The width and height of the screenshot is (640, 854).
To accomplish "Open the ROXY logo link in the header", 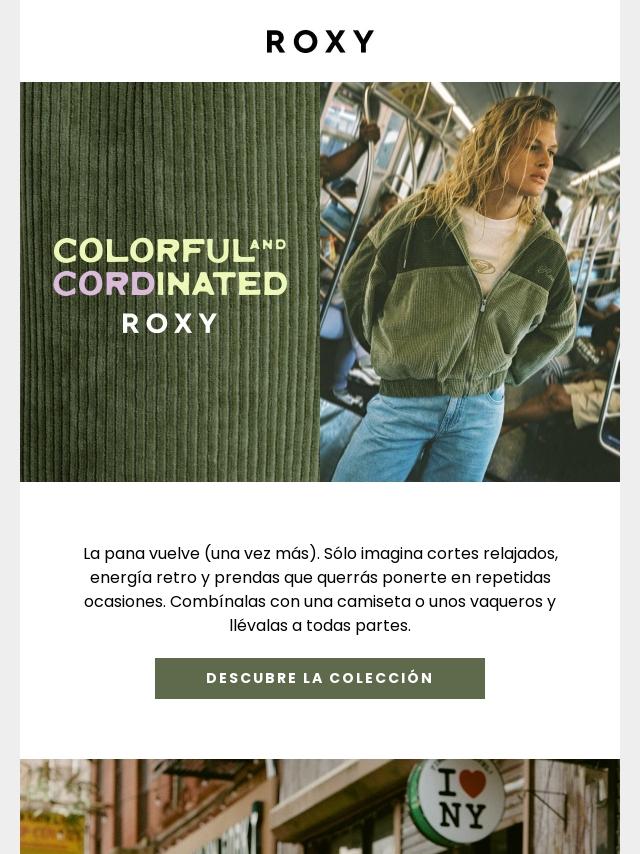I will coord(320,41).
